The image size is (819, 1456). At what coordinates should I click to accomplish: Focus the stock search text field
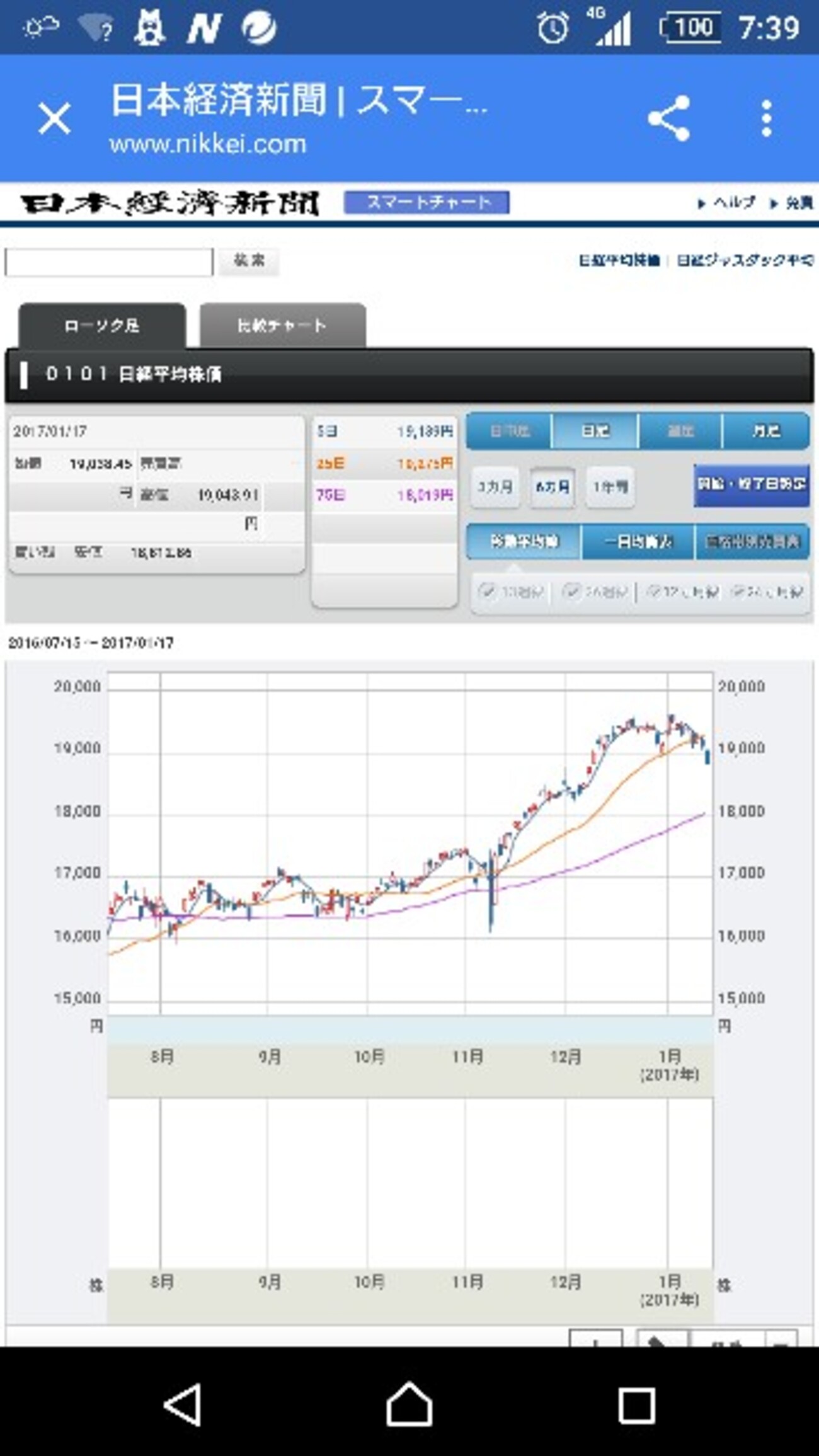point(108,261)
